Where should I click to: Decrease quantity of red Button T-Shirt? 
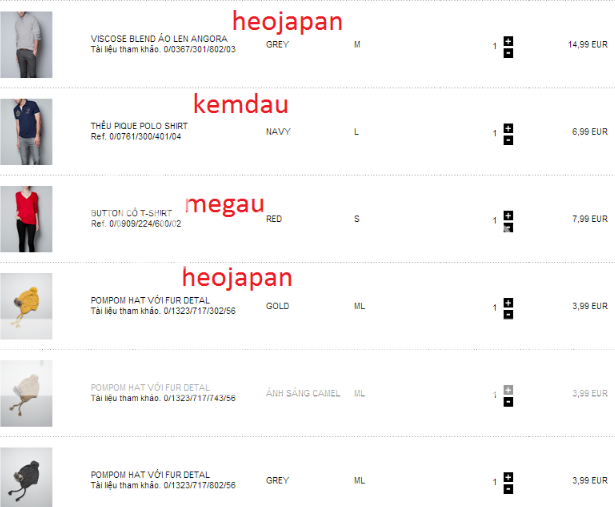508,227
